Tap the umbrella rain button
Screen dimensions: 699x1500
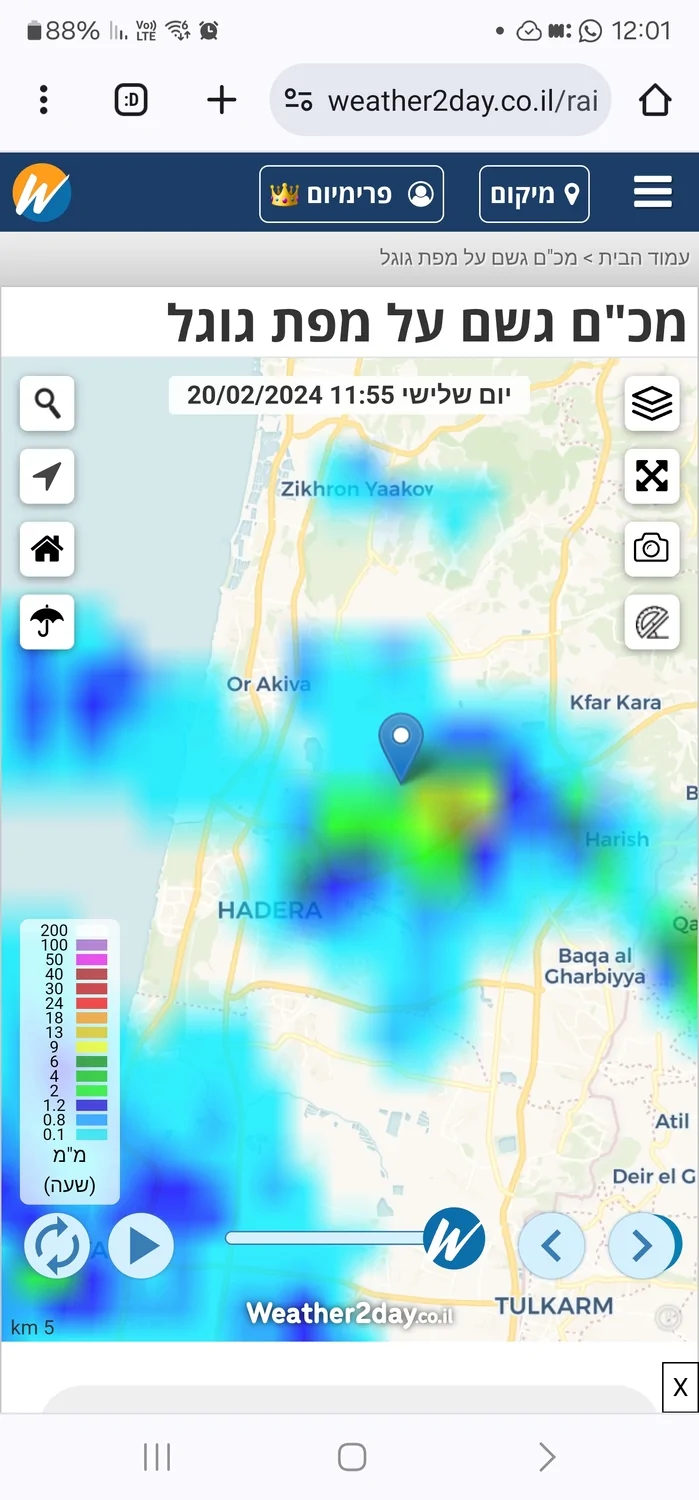point(47,622)
